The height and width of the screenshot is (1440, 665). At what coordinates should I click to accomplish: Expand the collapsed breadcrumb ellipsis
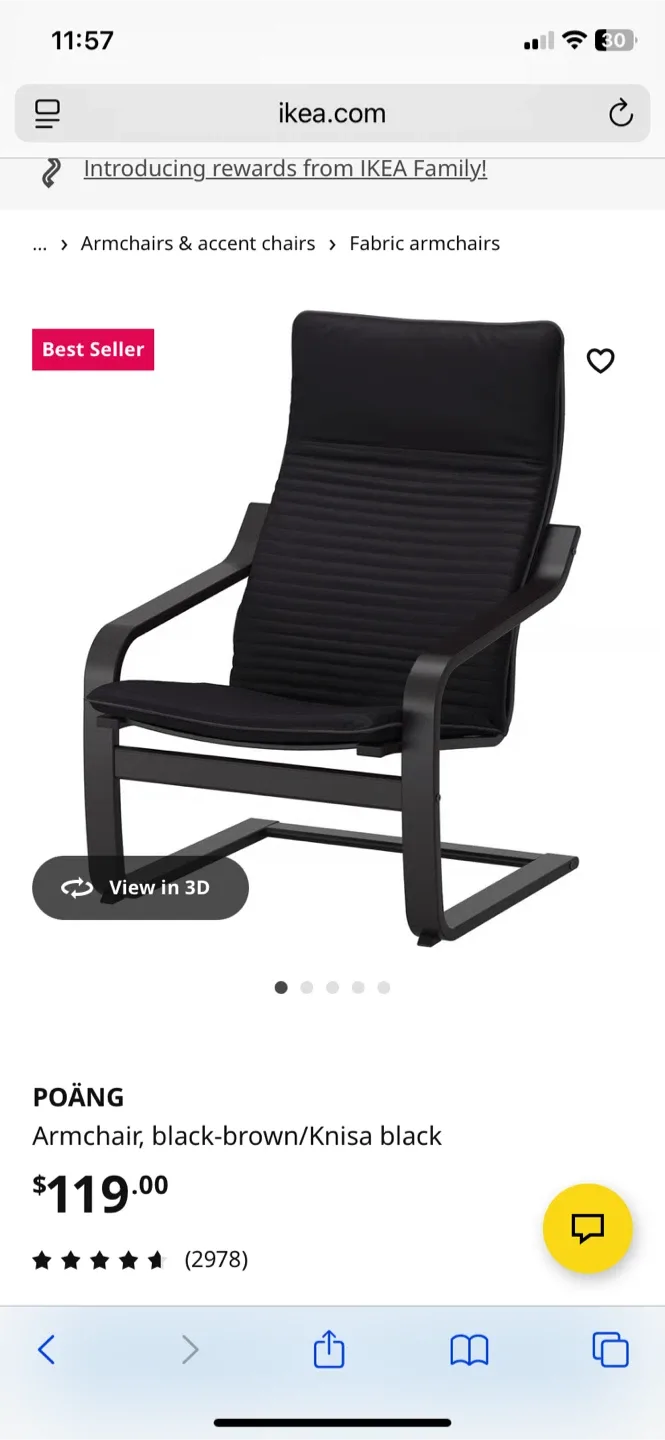tap(40, 244)
